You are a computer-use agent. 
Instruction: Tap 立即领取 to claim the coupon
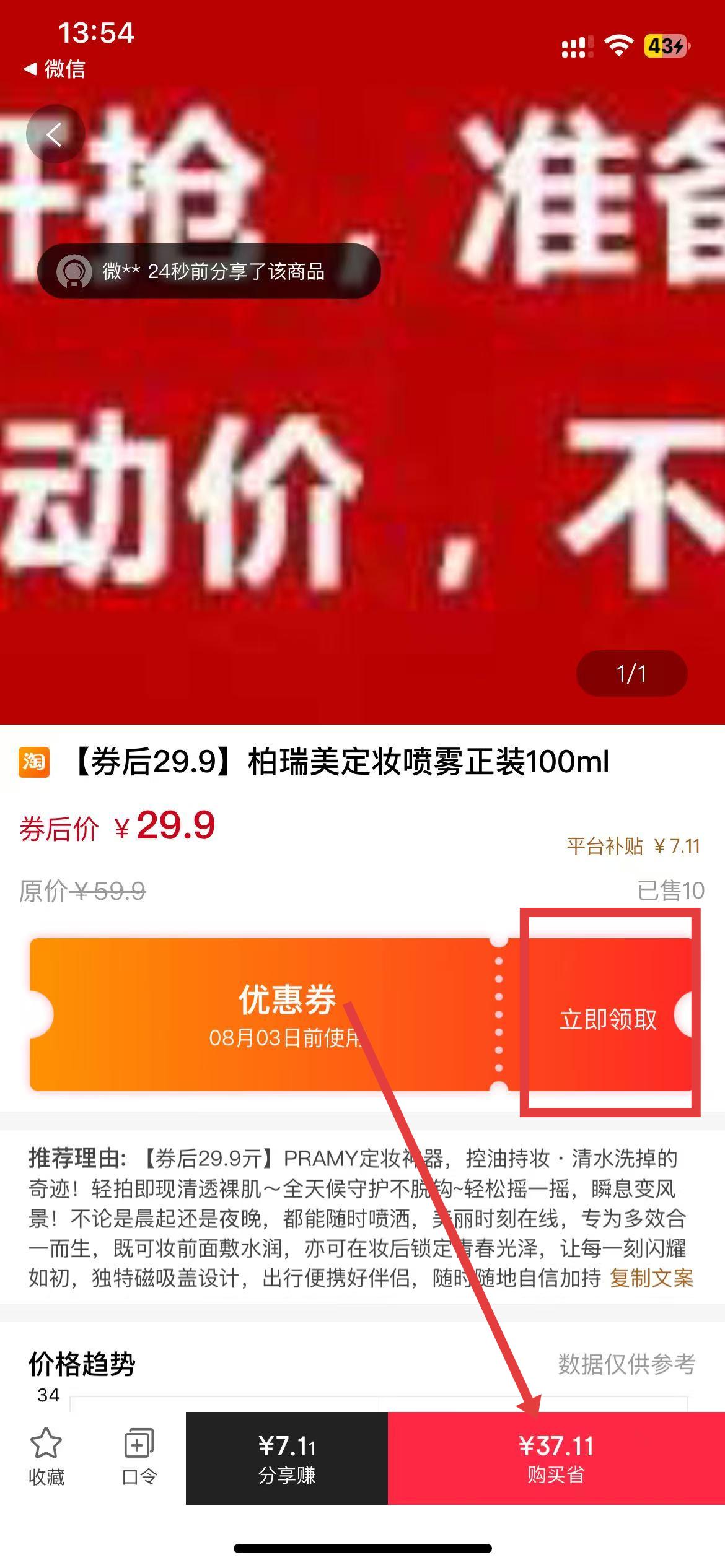click(608, 1019)
